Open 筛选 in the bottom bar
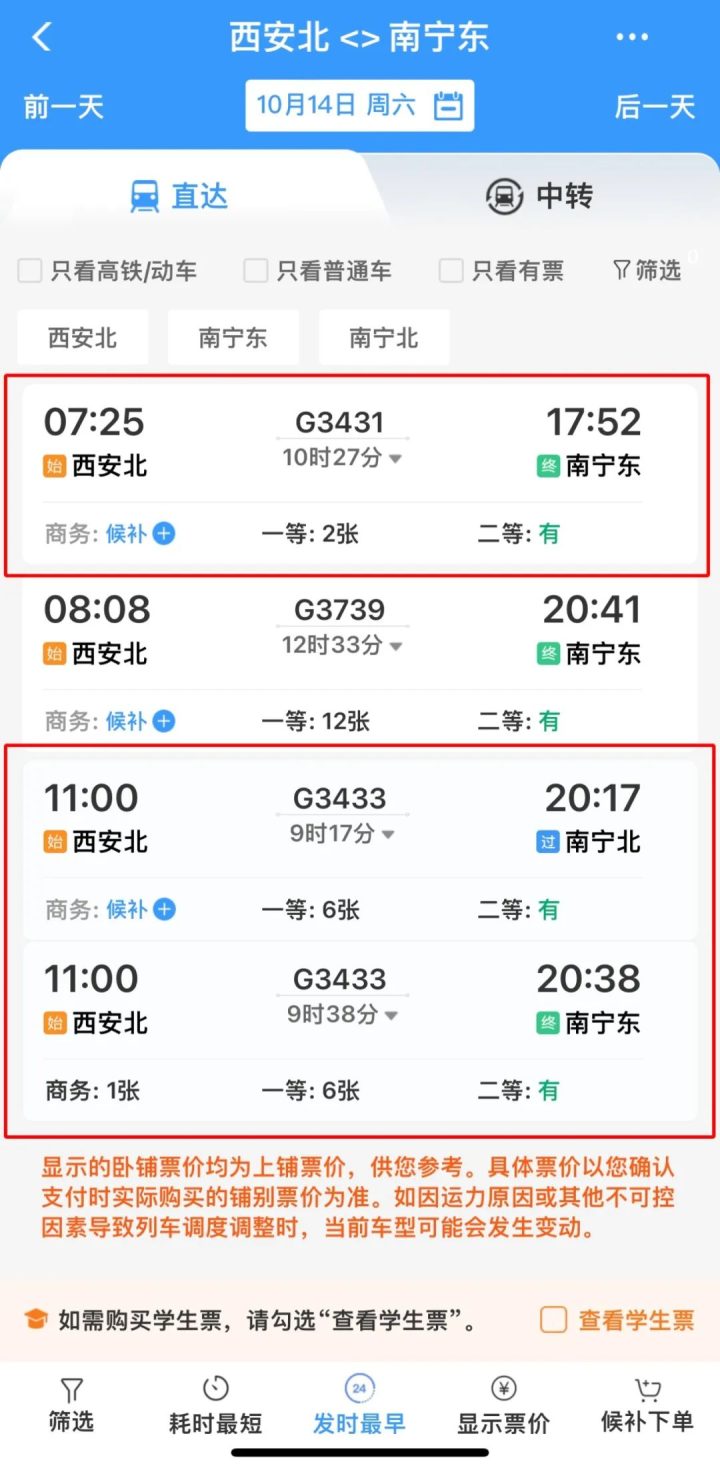This screenshot has height=1470, width=720. click(71, 1406)
